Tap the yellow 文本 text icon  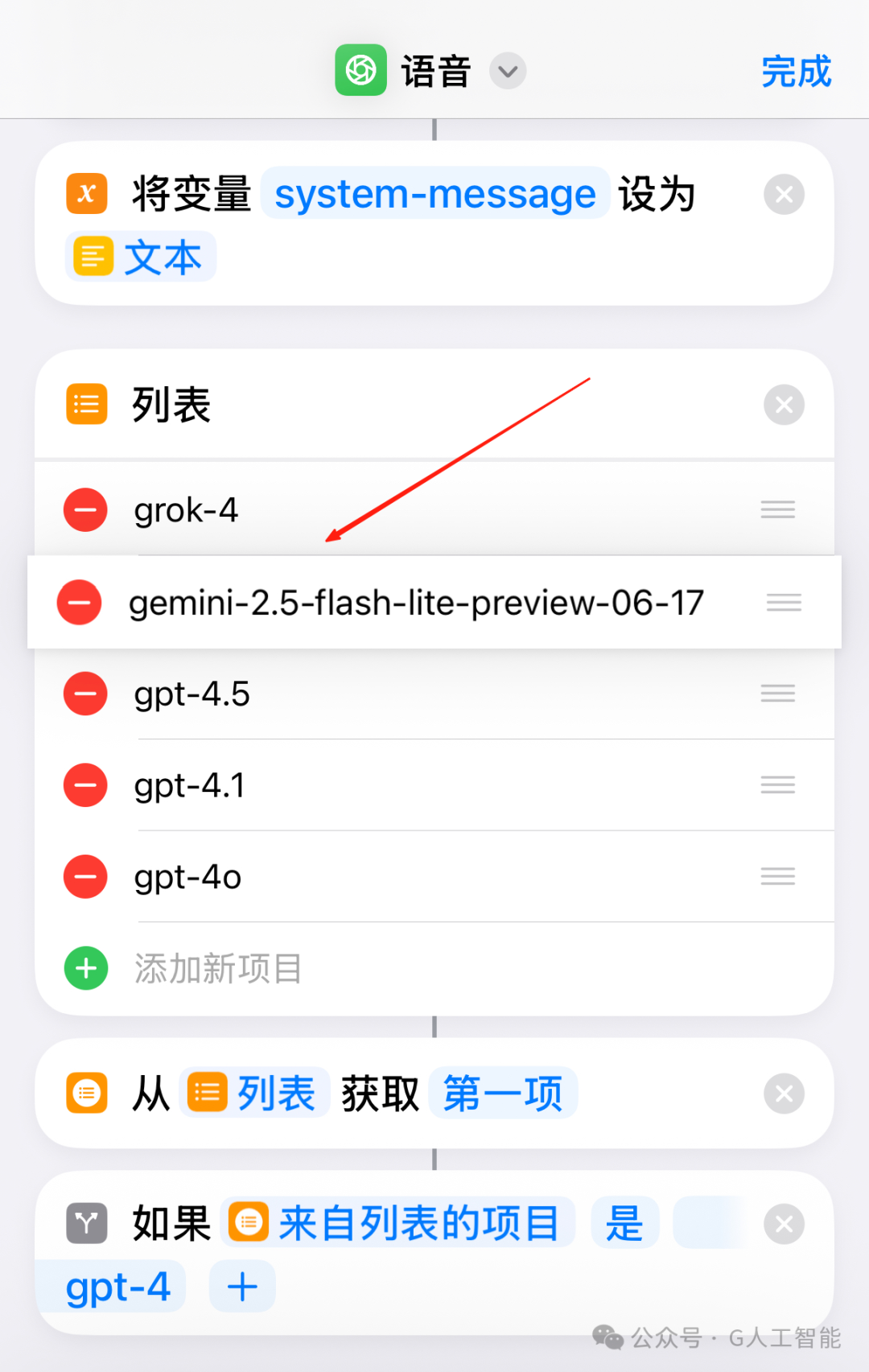pos(93,256)
